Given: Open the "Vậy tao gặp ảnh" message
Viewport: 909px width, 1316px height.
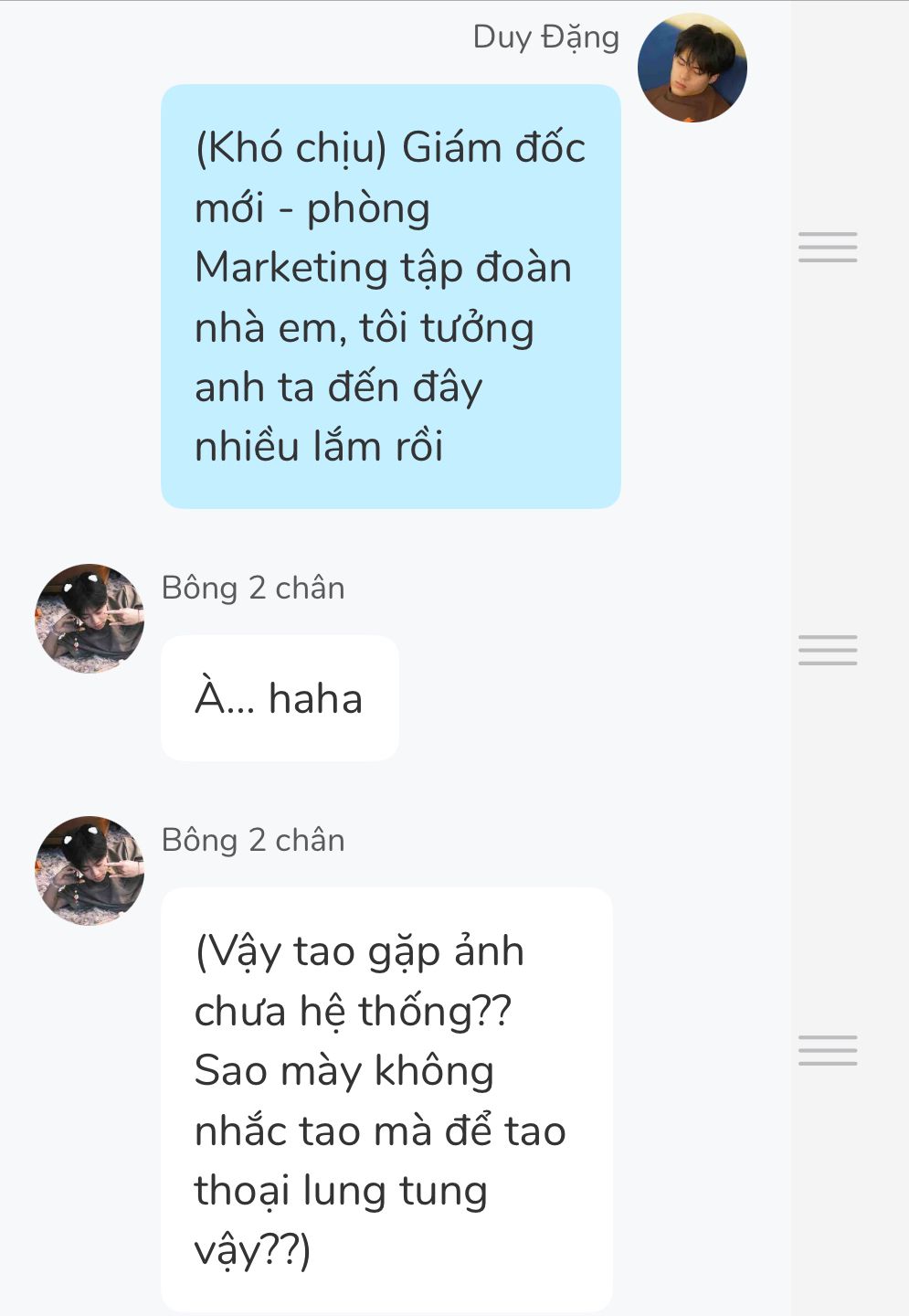Looking at the screenshot, I should point(386,1099).
